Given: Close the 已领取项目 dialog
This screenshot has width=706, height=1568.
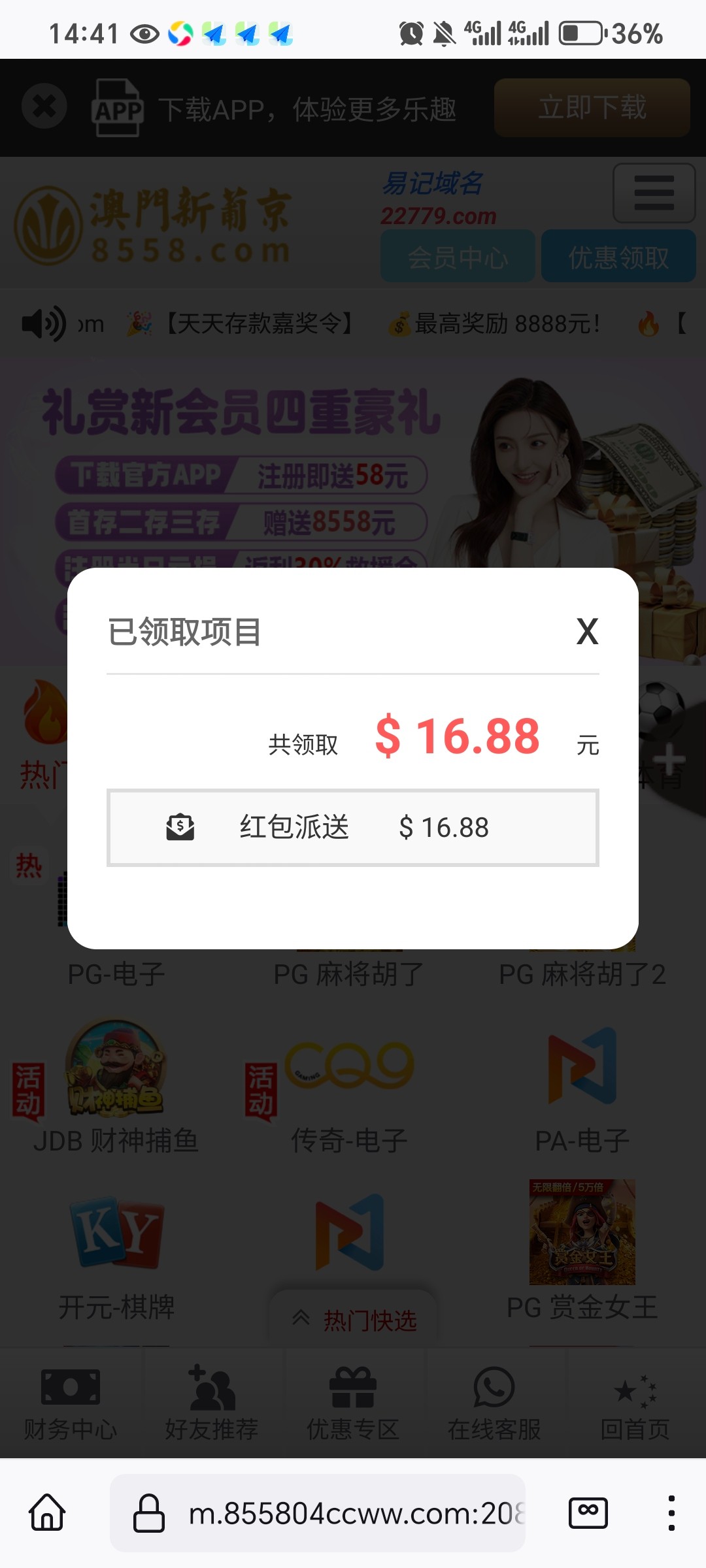Looking at the screenshot, I should pos(587,631).
